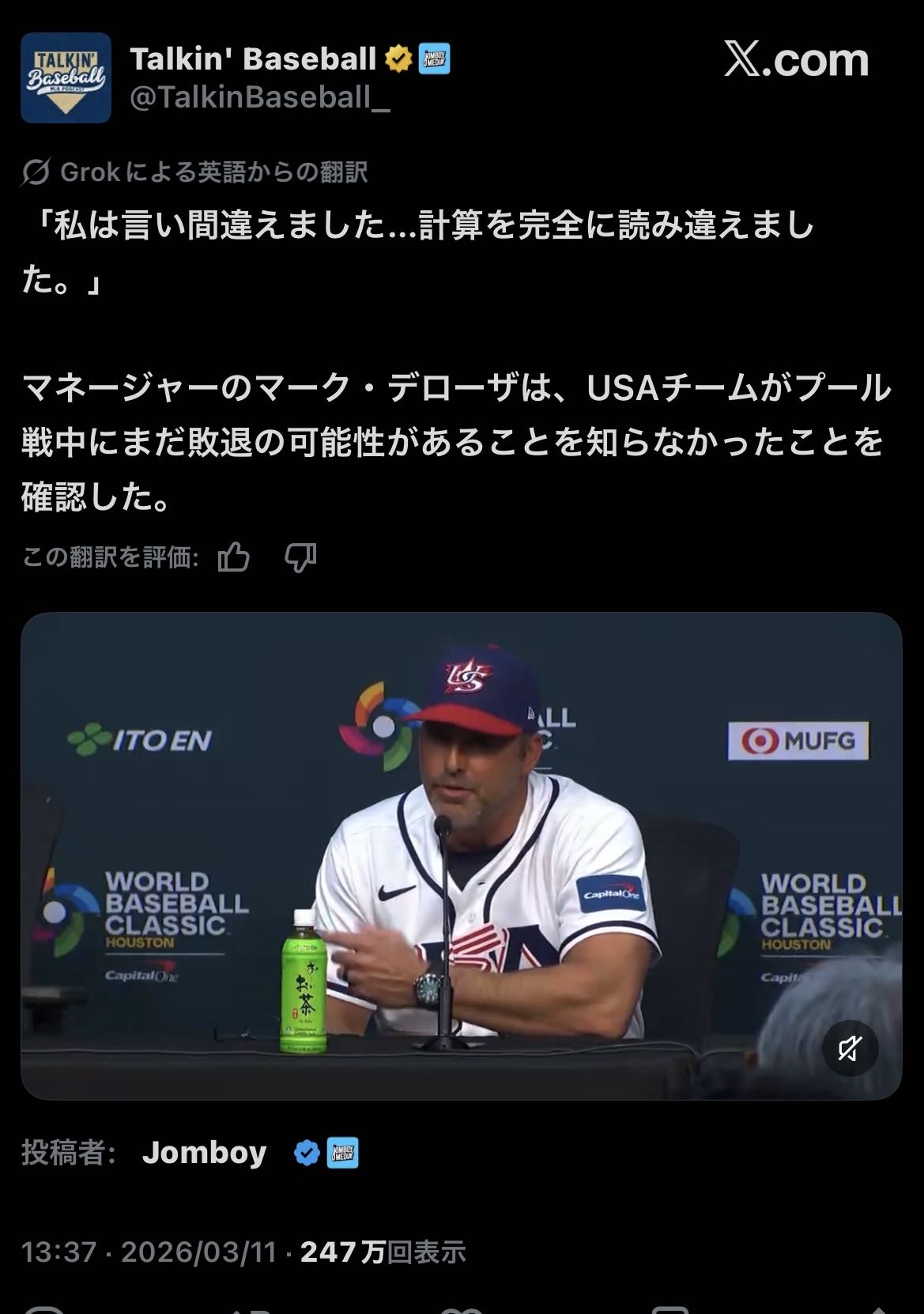Rate the translation with thumbs up
924x1314 pixels.
(233, 558)
